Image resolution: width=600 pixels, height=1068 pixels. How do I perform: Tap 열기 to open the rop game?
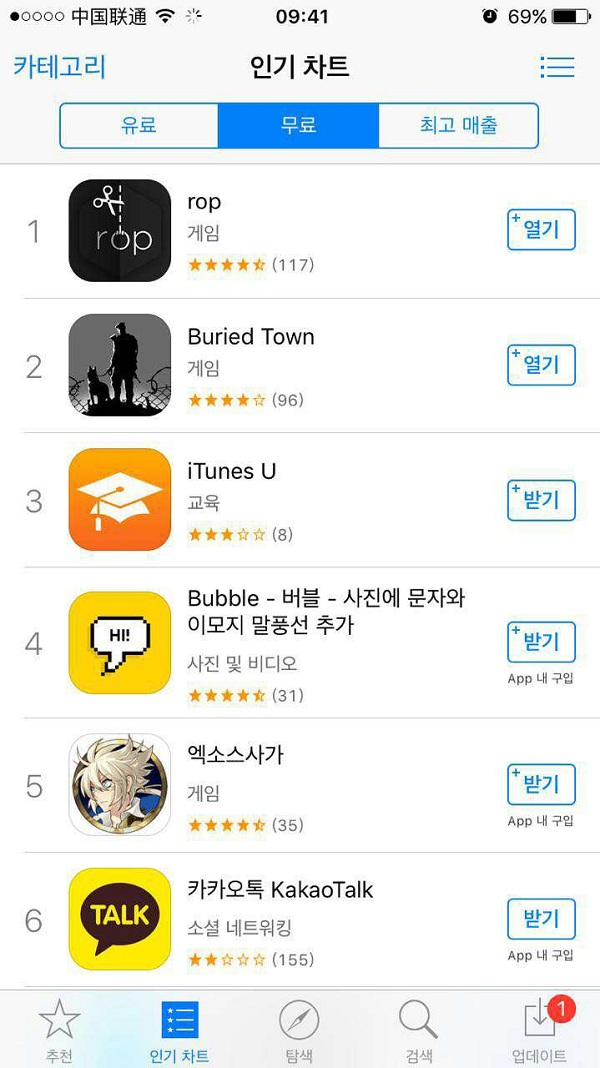click(x=541, y=230)
